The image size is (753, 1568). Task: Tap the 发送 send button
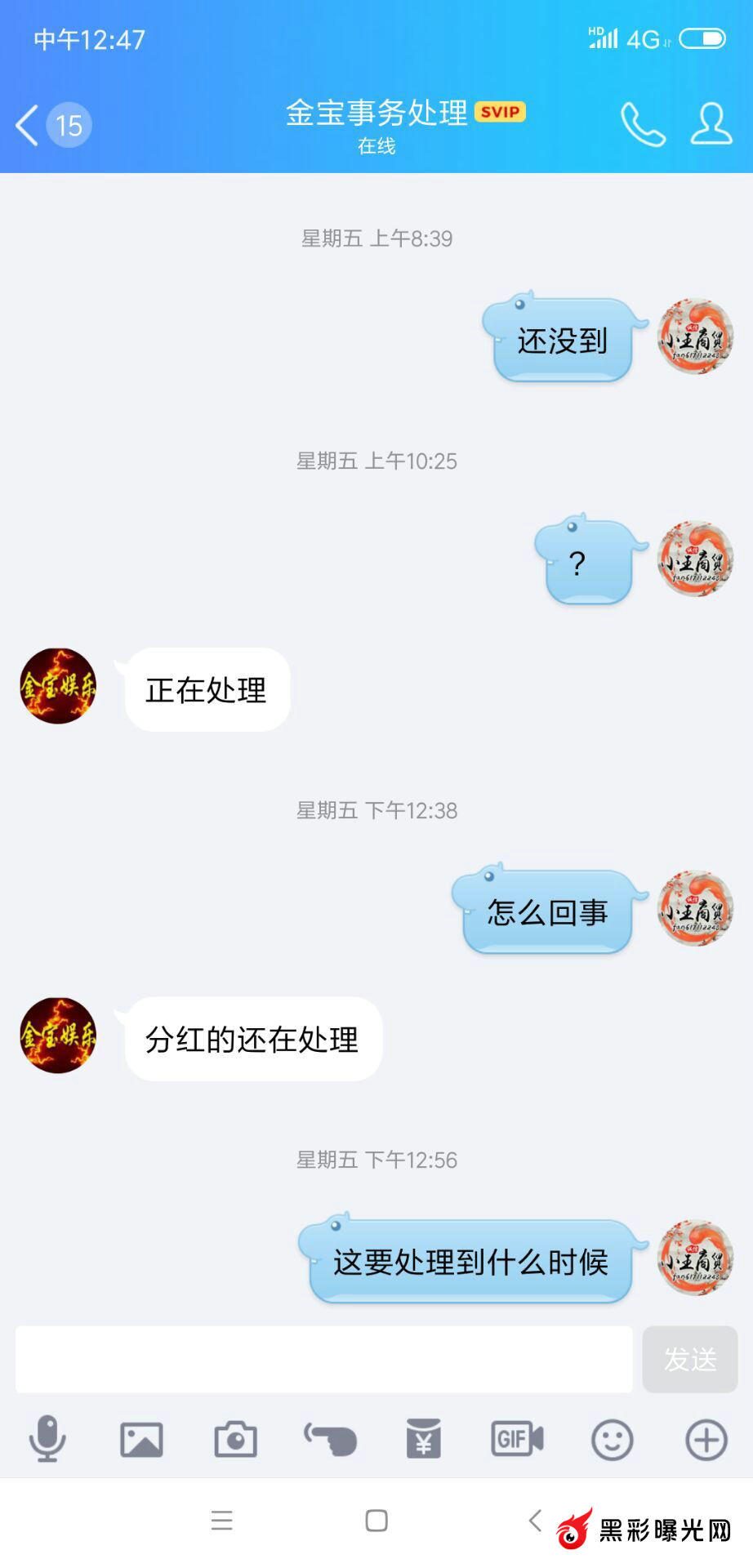coord(690,1359)
